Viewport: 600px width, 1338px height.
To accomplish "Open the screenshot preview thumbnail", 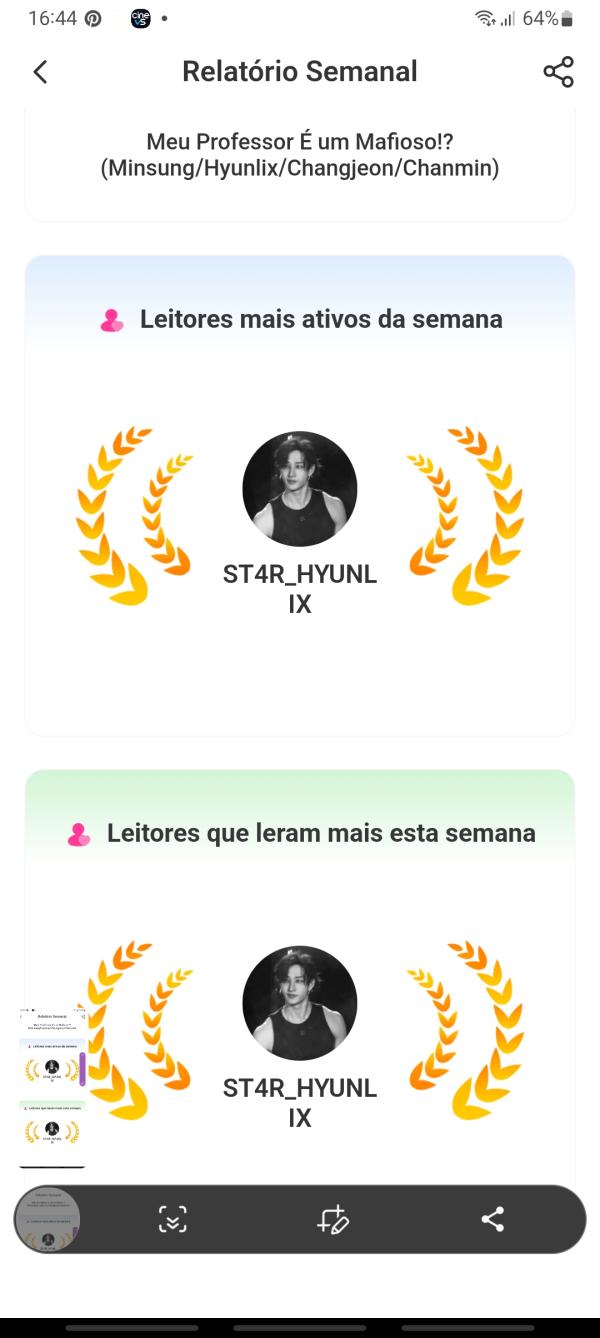I will click(47, 1219).
